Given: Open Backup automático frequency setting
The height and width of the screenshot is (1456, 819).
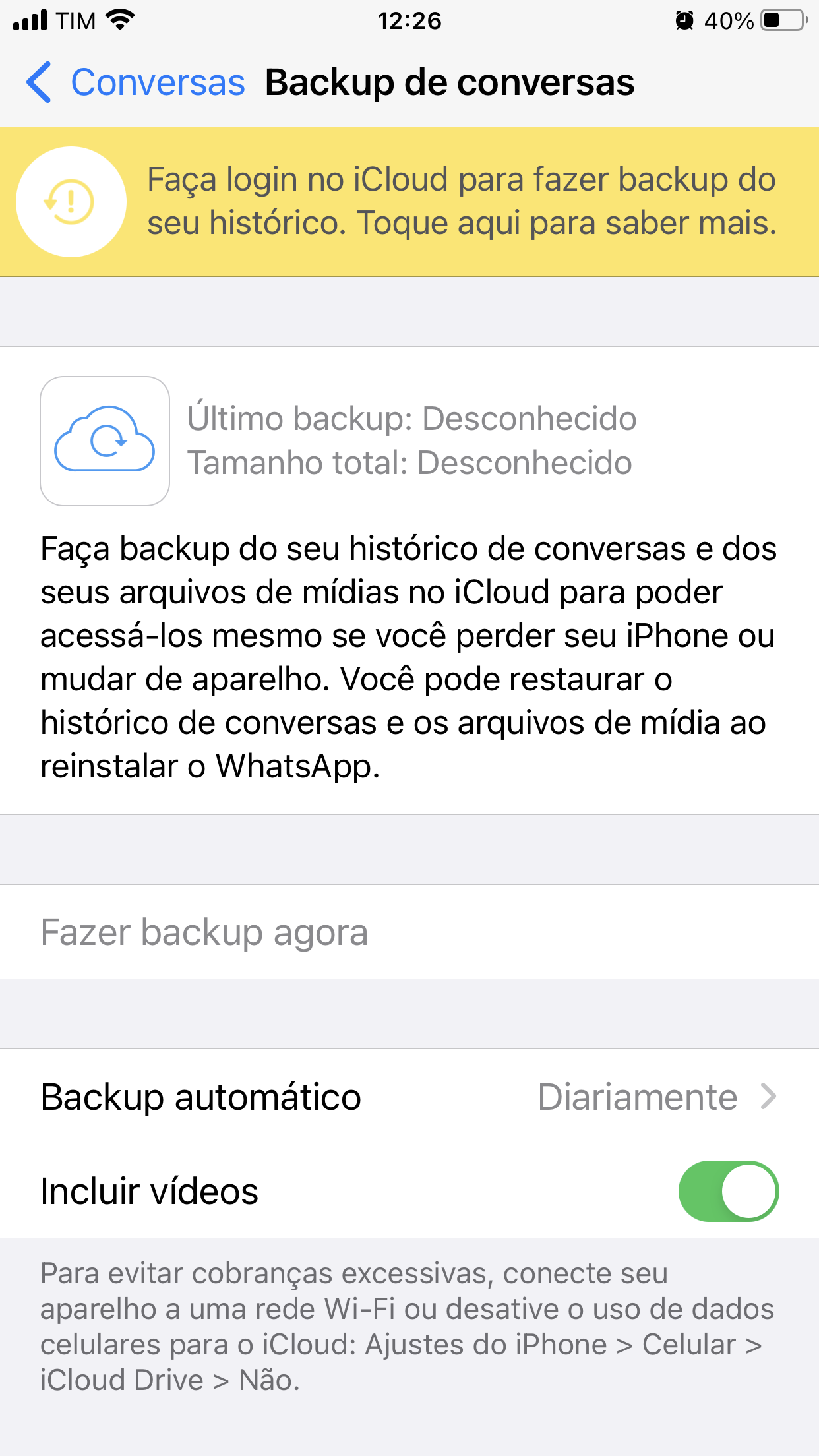Looking at the screenshot, I should pos(409,1097).
